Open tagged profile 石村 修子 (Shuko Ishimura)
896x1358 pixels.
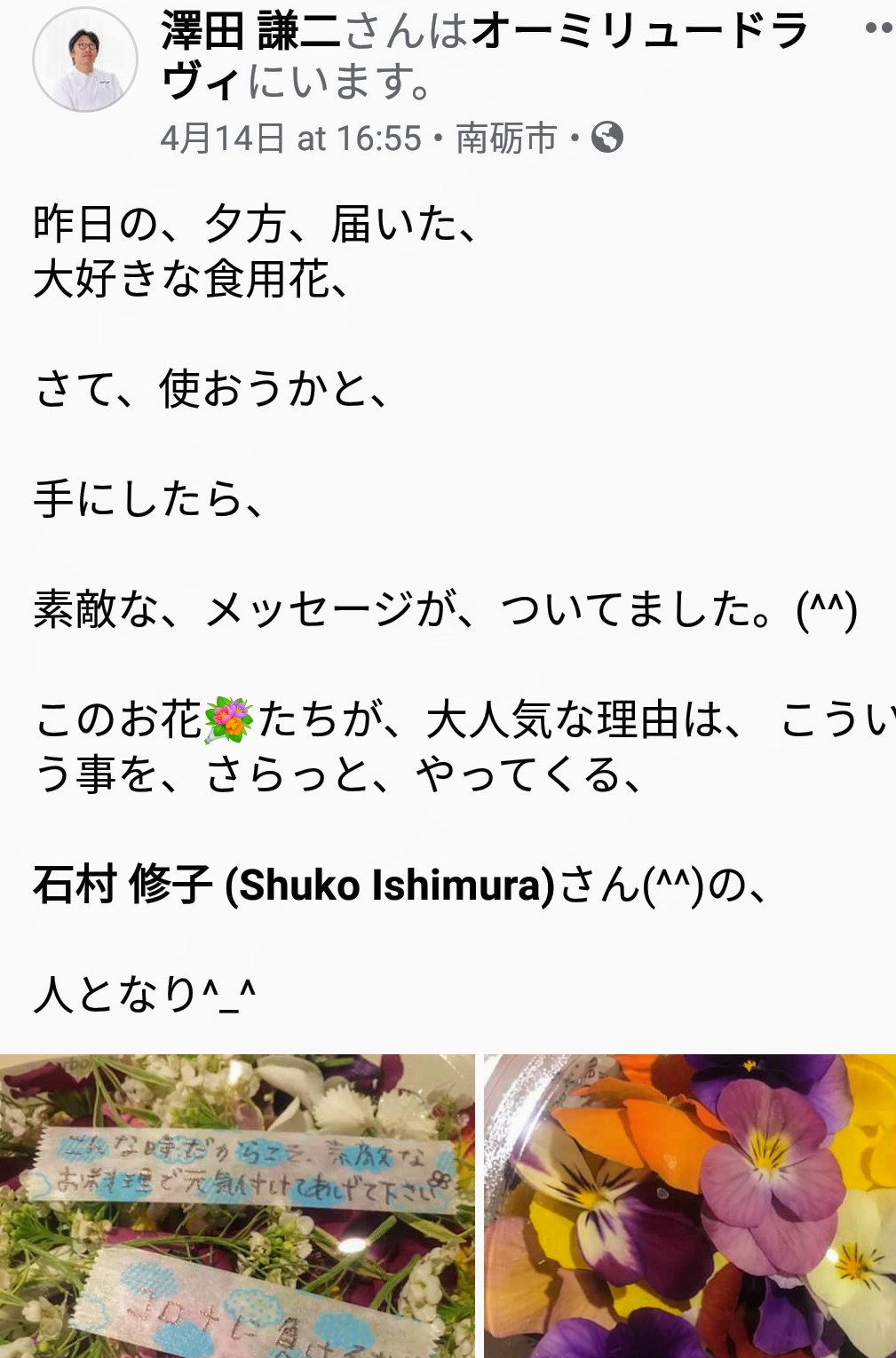pos(293,885)
